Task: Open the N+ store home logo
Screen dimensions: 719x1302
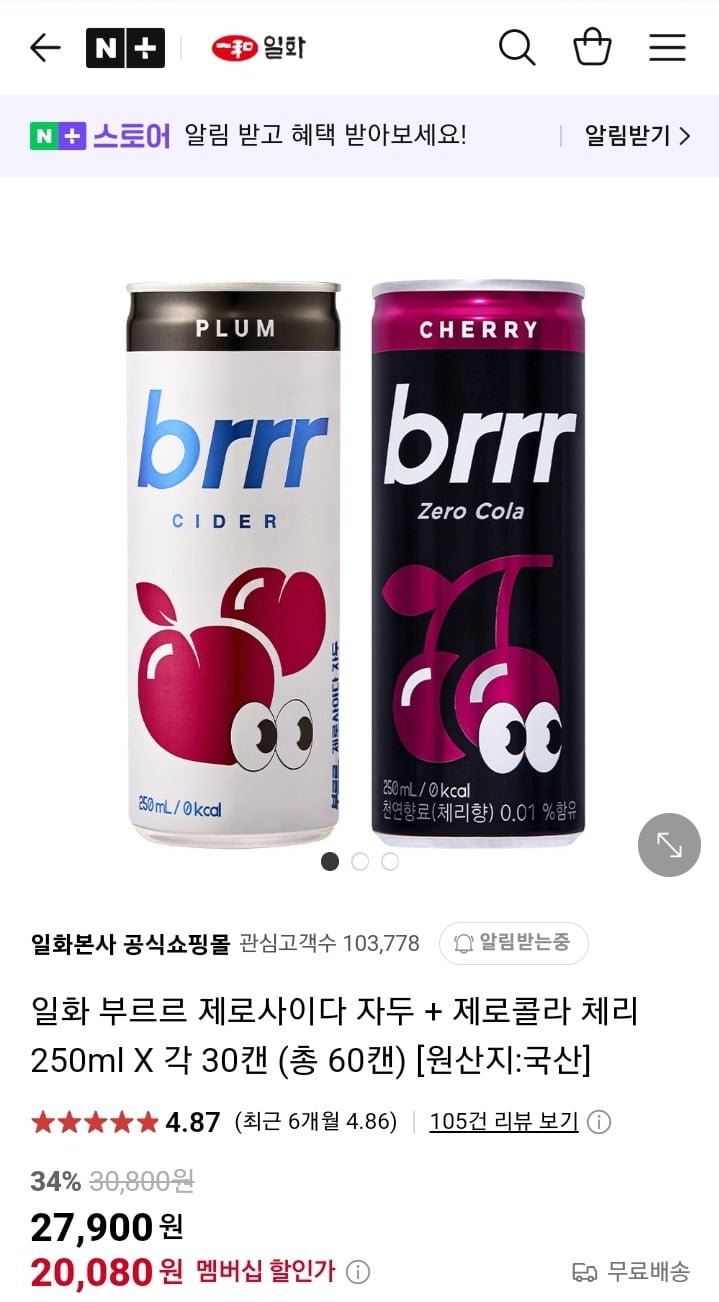Action: click(125, 48)
